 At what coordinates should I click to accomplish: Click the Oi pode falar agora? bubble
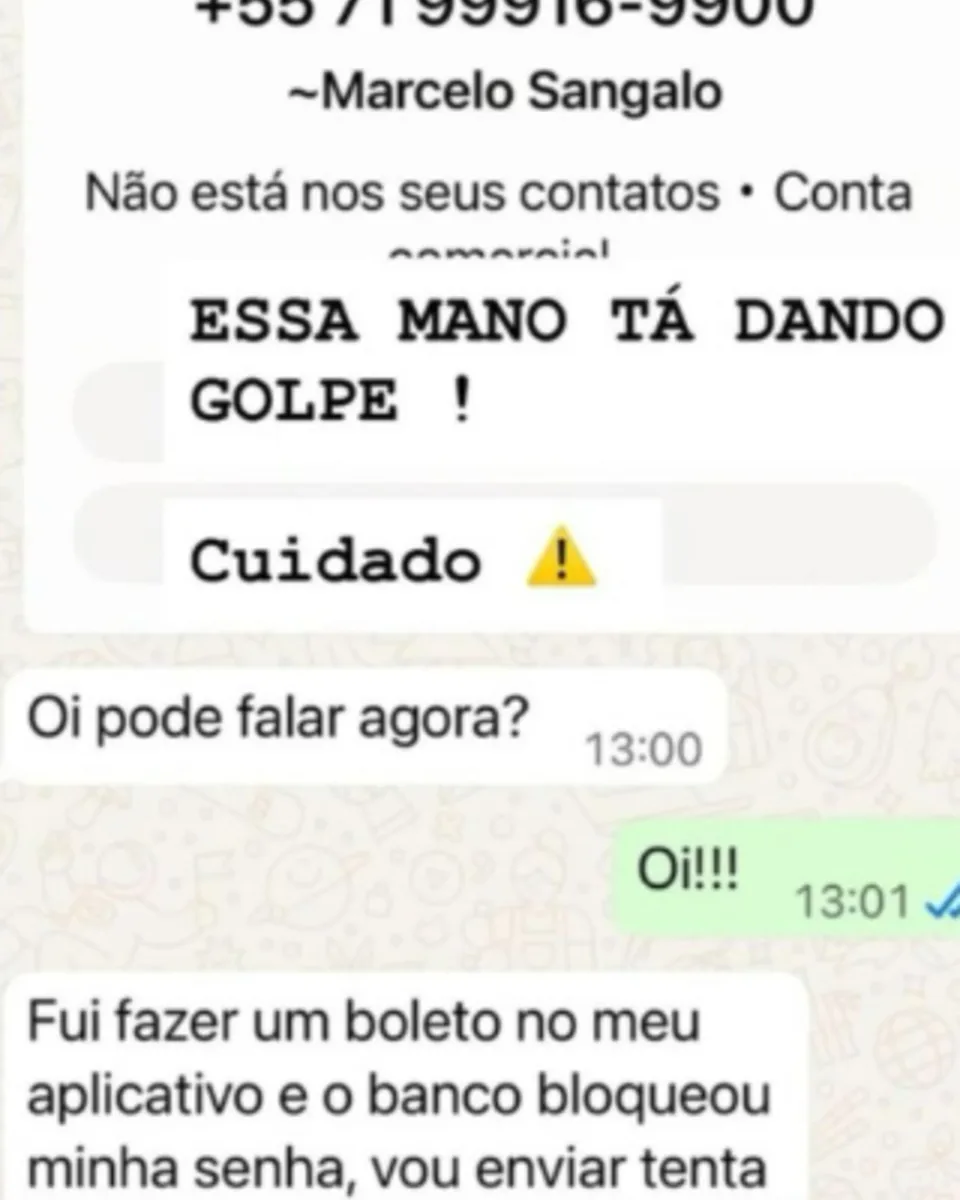280,716
